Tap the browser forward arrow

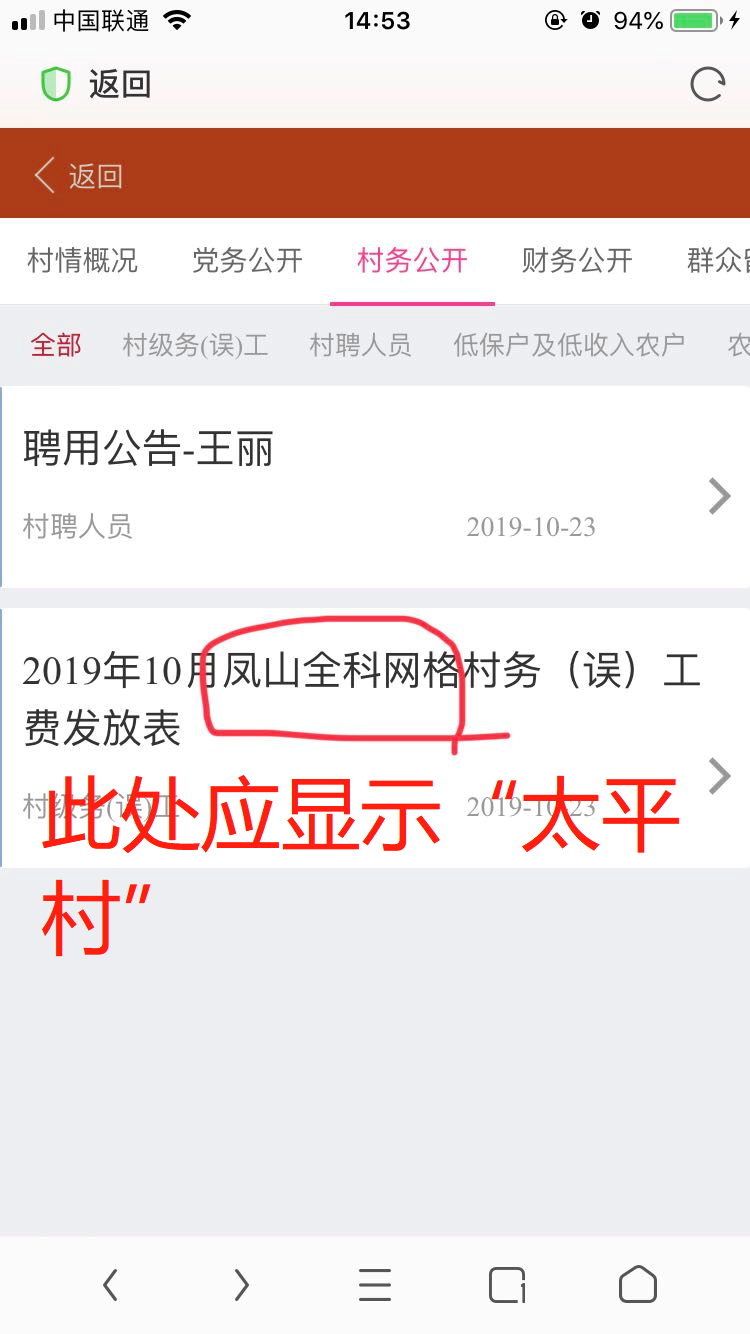pos(241,1285)
